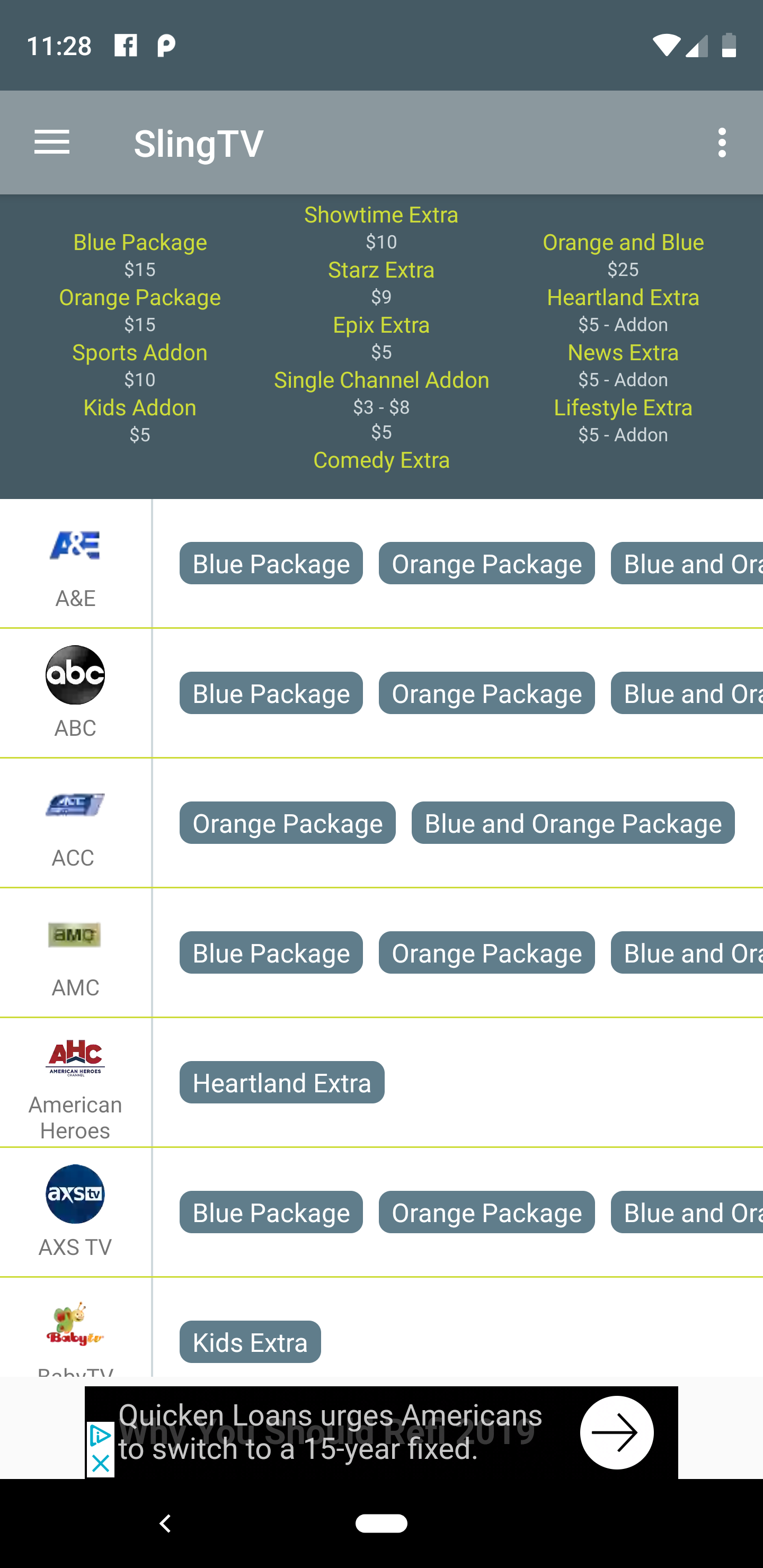Viewport: 763px width, 1568px height.
Task: Open the Lifestyle Extra link
Action: click(x=623, y=408)
